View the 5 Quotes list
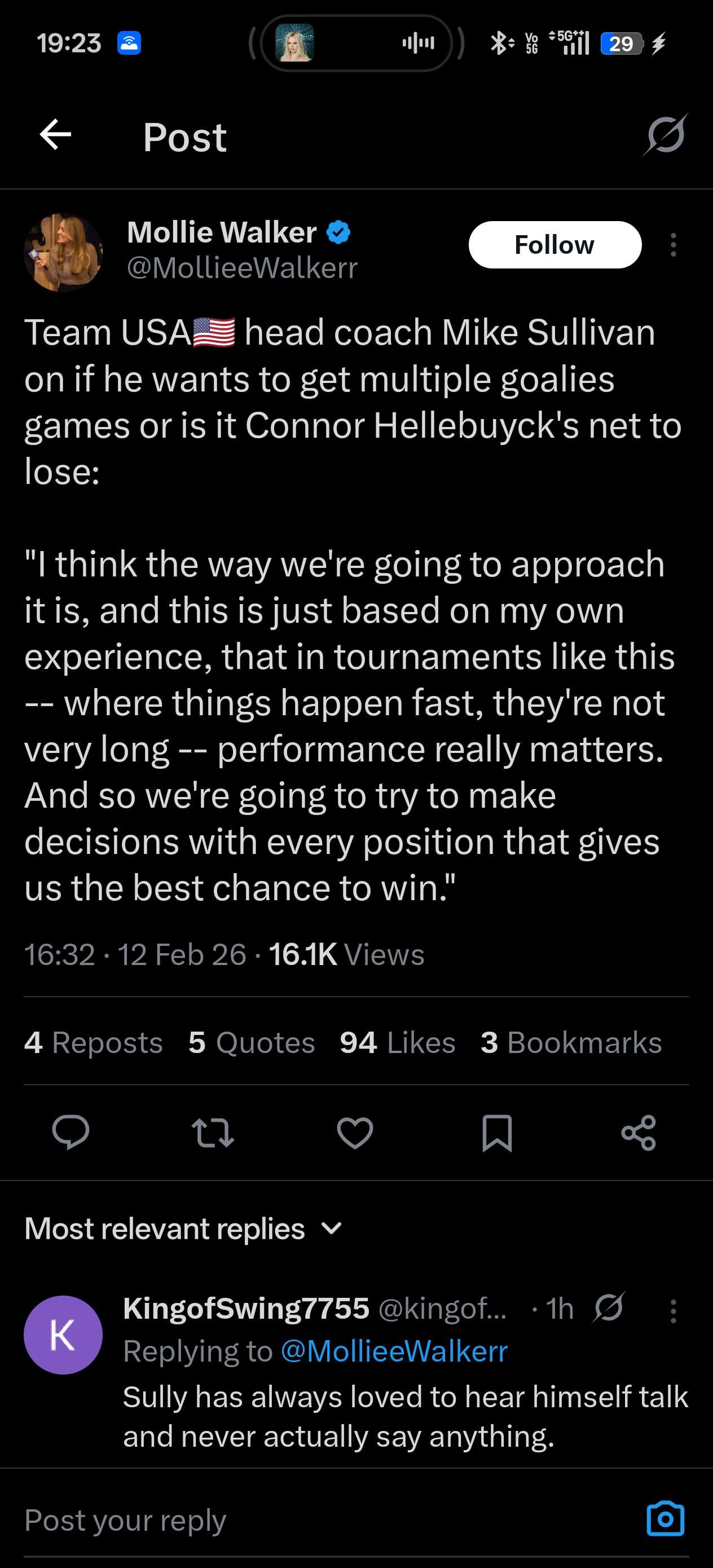This screenshot has height=1568, width=713. click(x=252, y=1043)
